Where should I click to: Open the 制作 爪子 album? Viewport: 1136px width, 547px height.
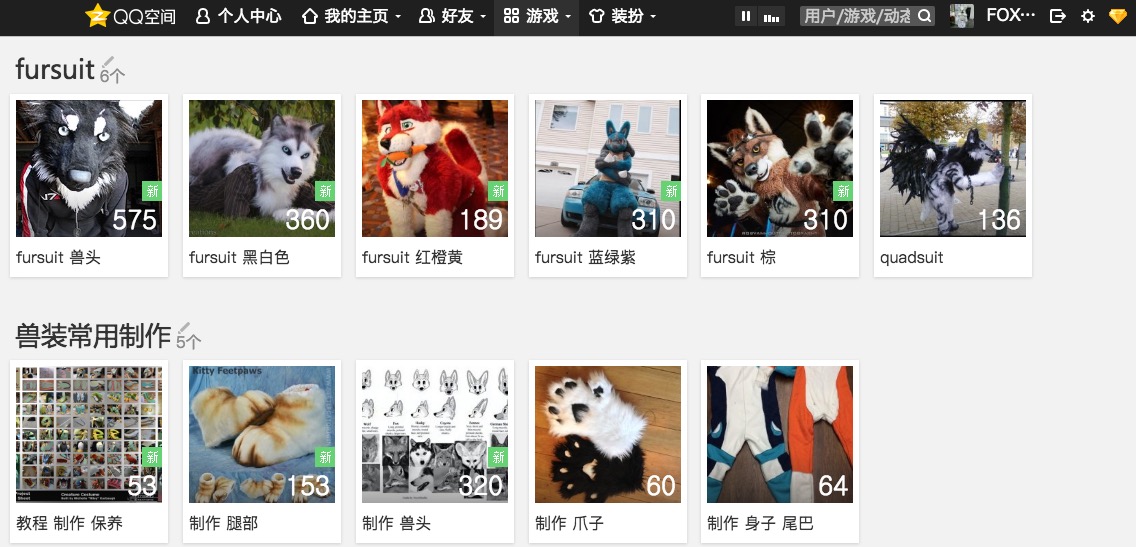pyautogui.click(x=608, y=435)
